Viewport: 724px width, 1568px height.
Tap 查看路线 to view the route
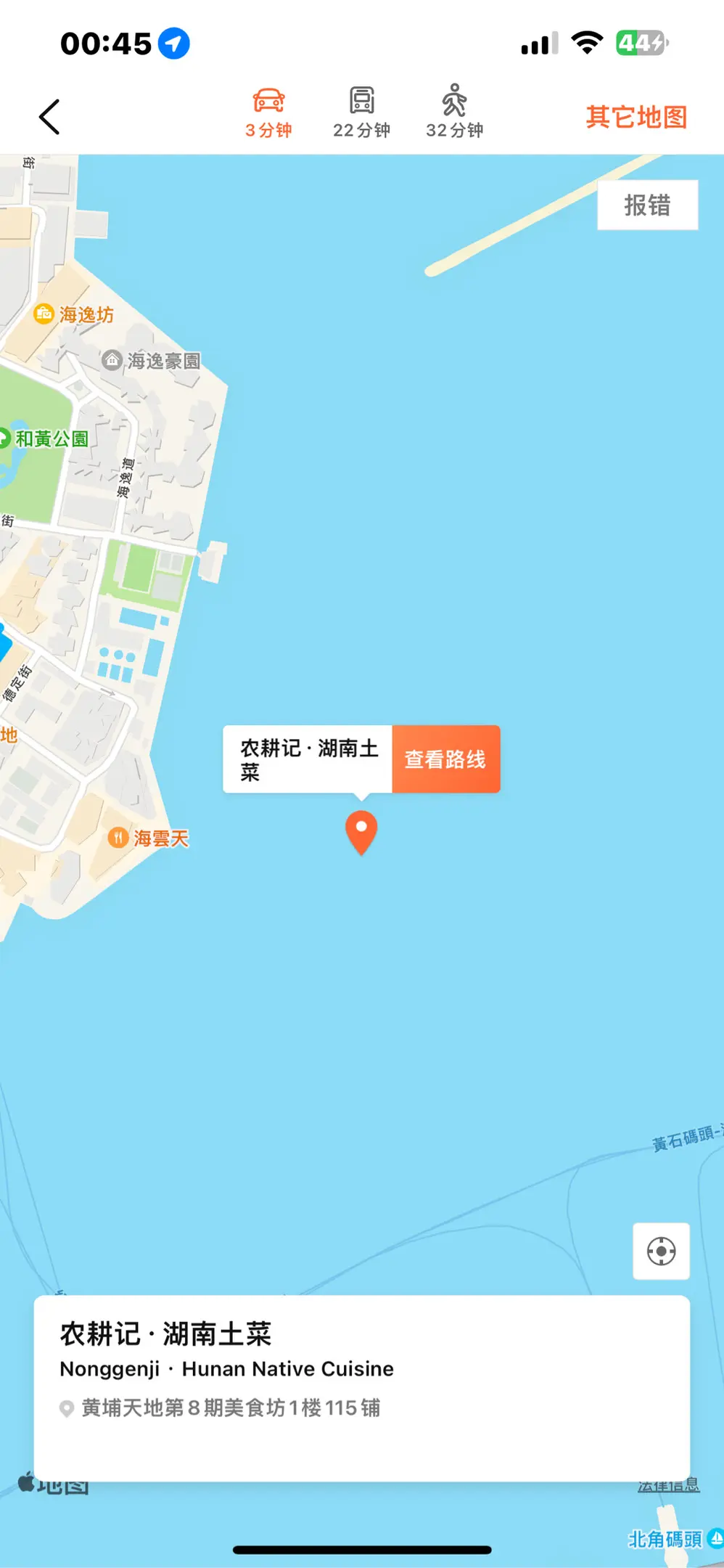[445, 759]
